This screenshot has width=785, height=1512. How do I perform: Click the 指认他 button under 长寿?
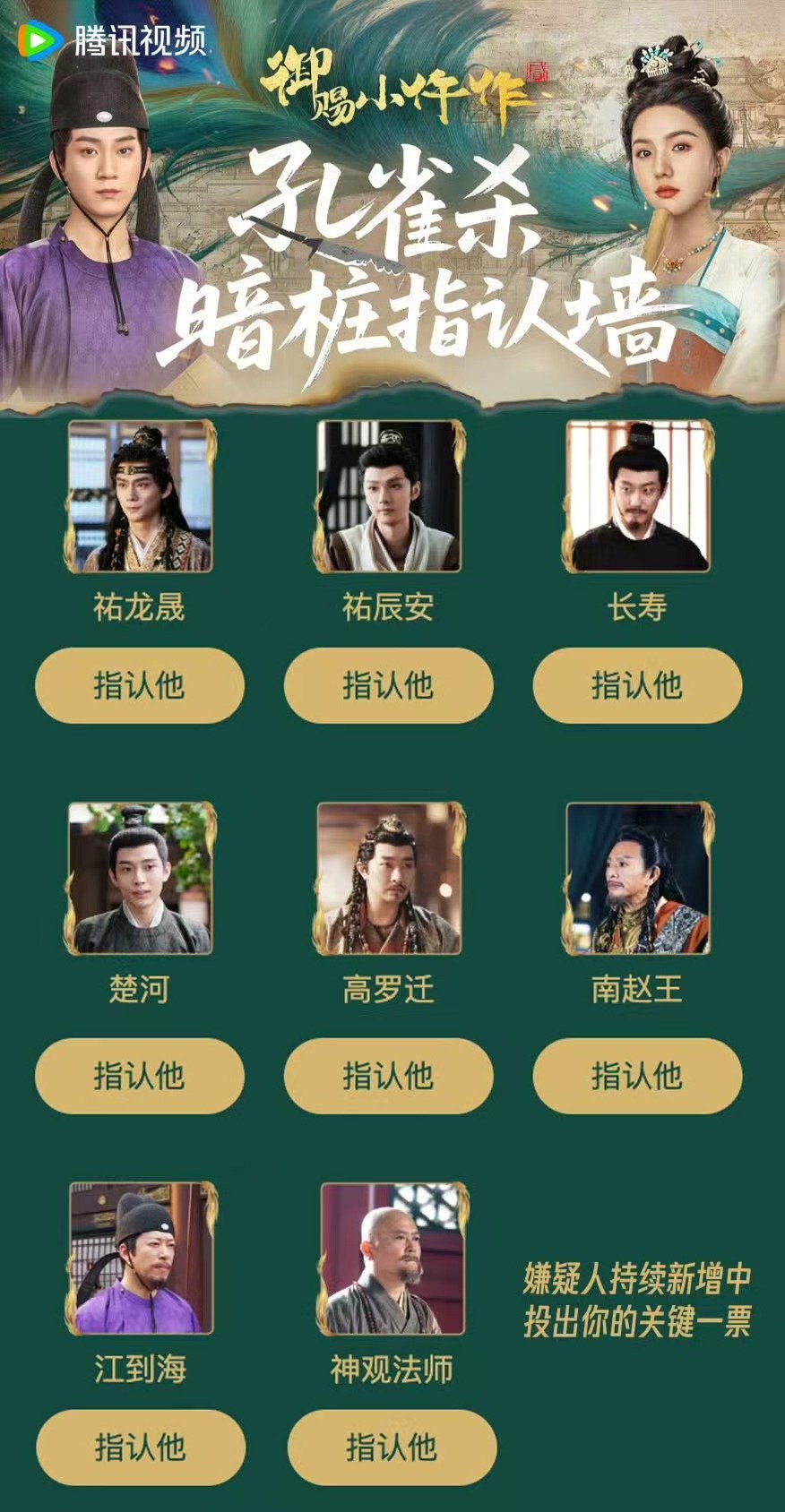click(638, 684)
